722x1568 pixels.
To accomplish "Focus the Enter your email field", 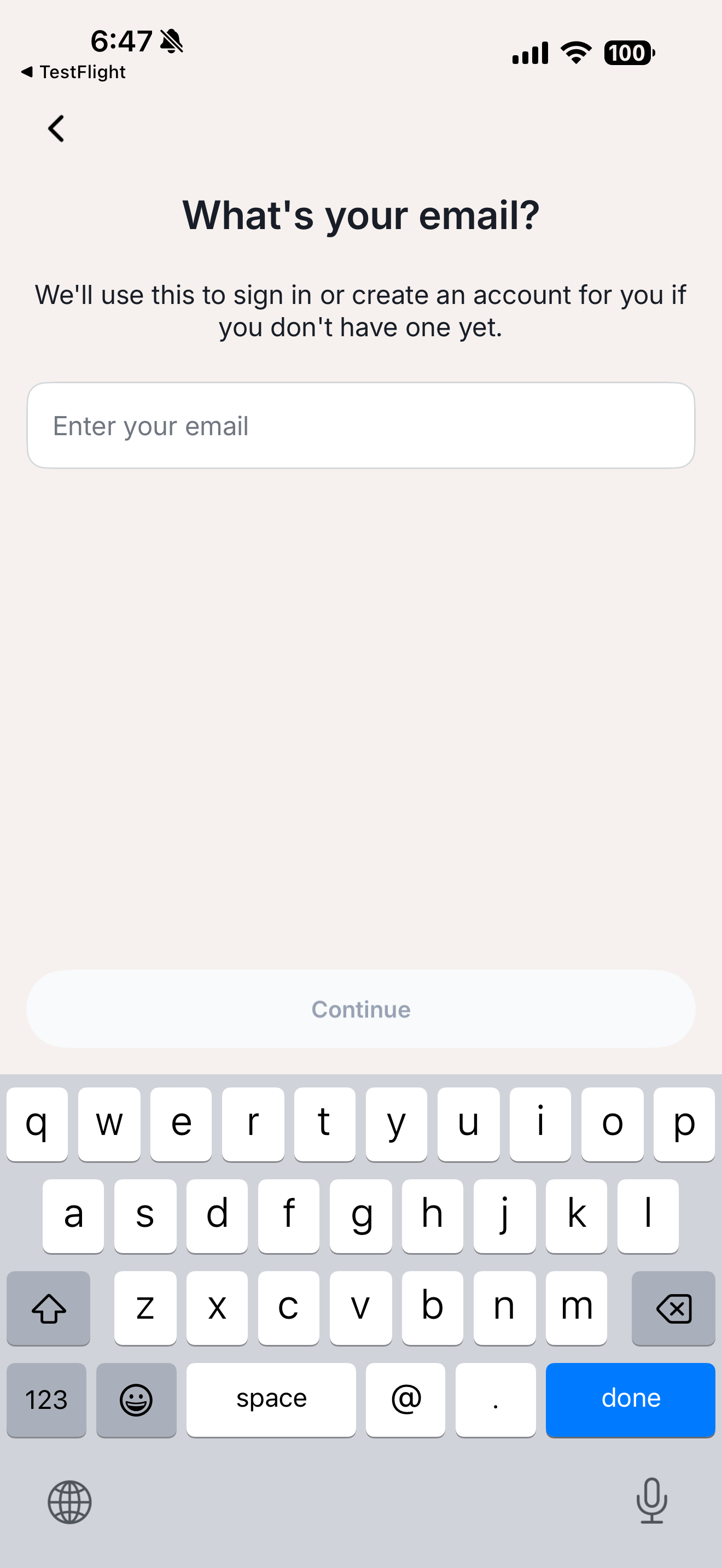I will pos(360,425).
